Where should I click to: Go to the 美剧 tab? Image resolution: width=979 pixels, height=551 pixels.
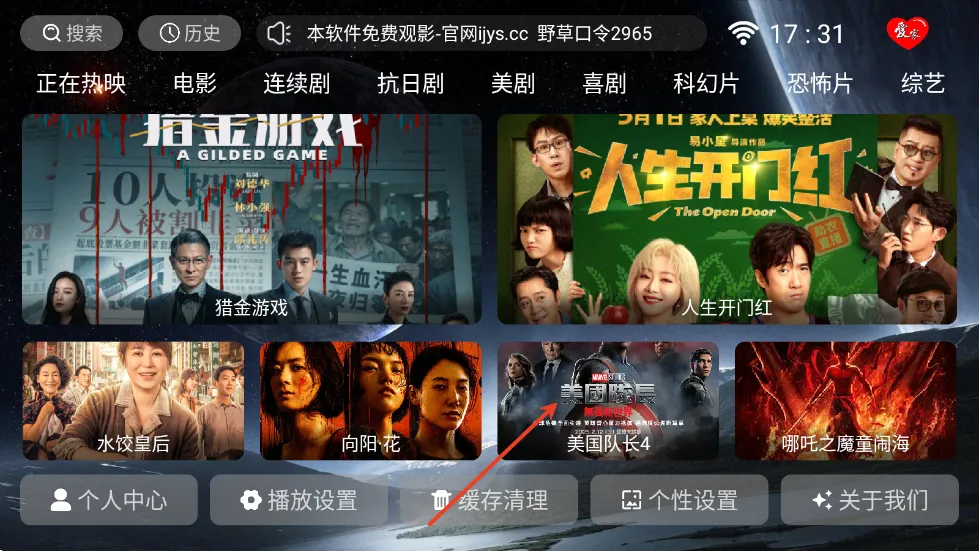(512, 83)
